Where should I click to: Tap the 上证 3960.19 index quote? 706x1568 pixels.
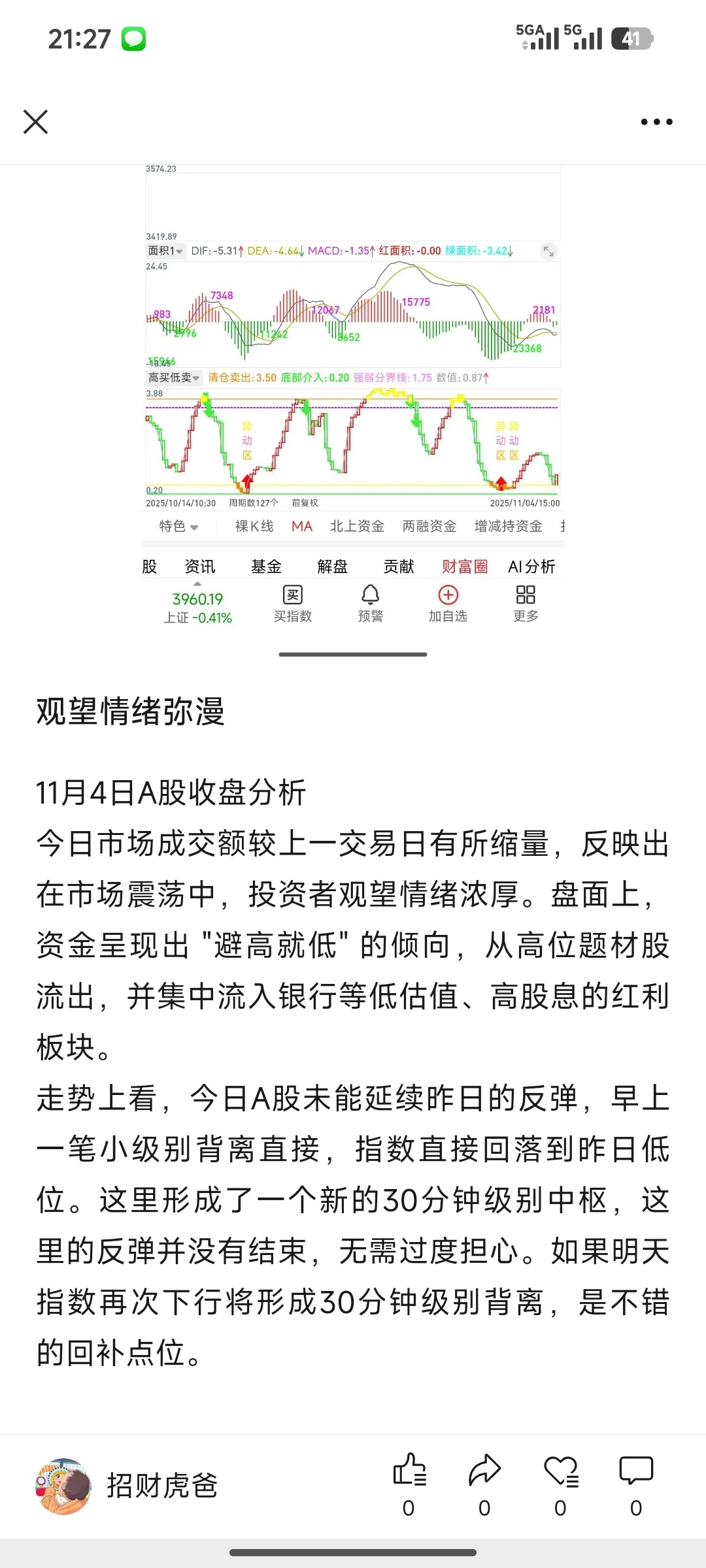point(197,606)
